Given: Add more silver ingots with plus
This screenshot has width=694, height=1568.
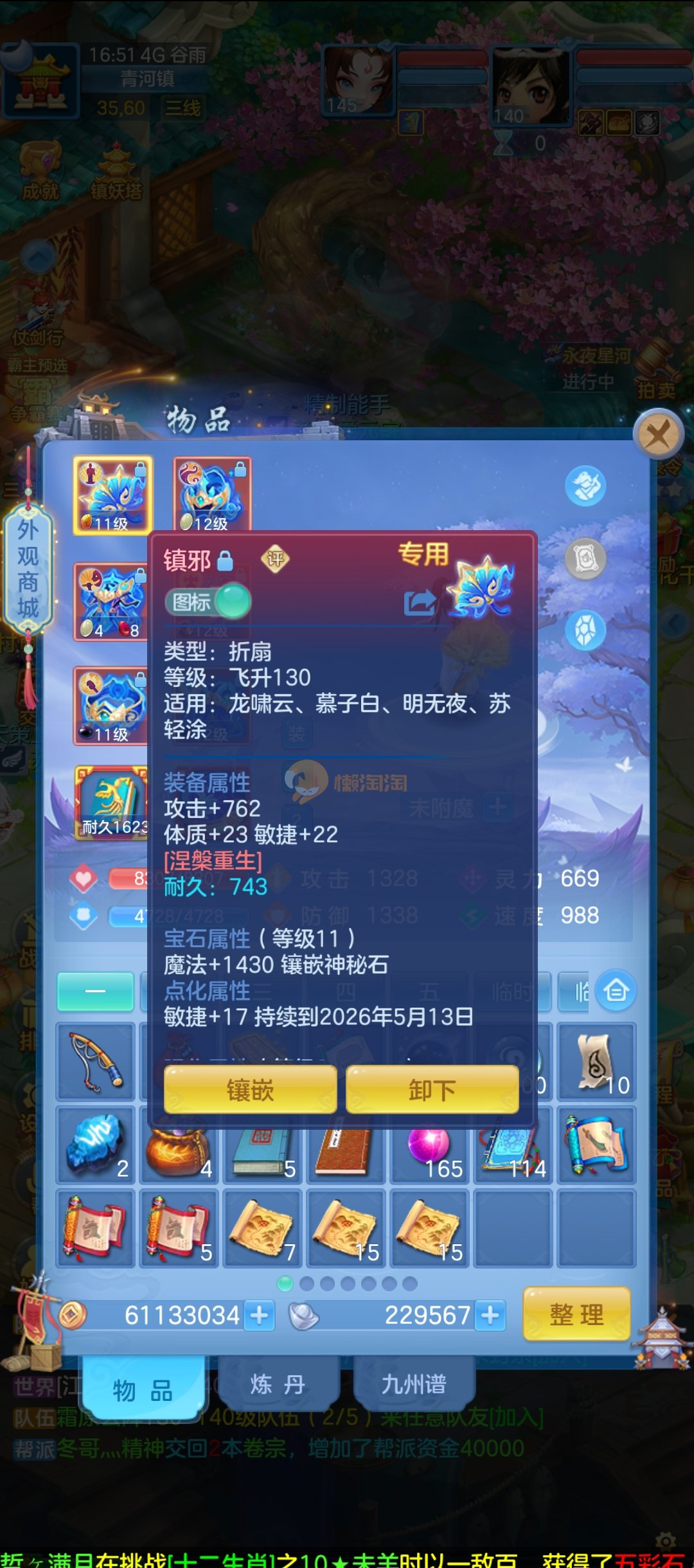Looking at the screenshot, I should [490, 1315].
